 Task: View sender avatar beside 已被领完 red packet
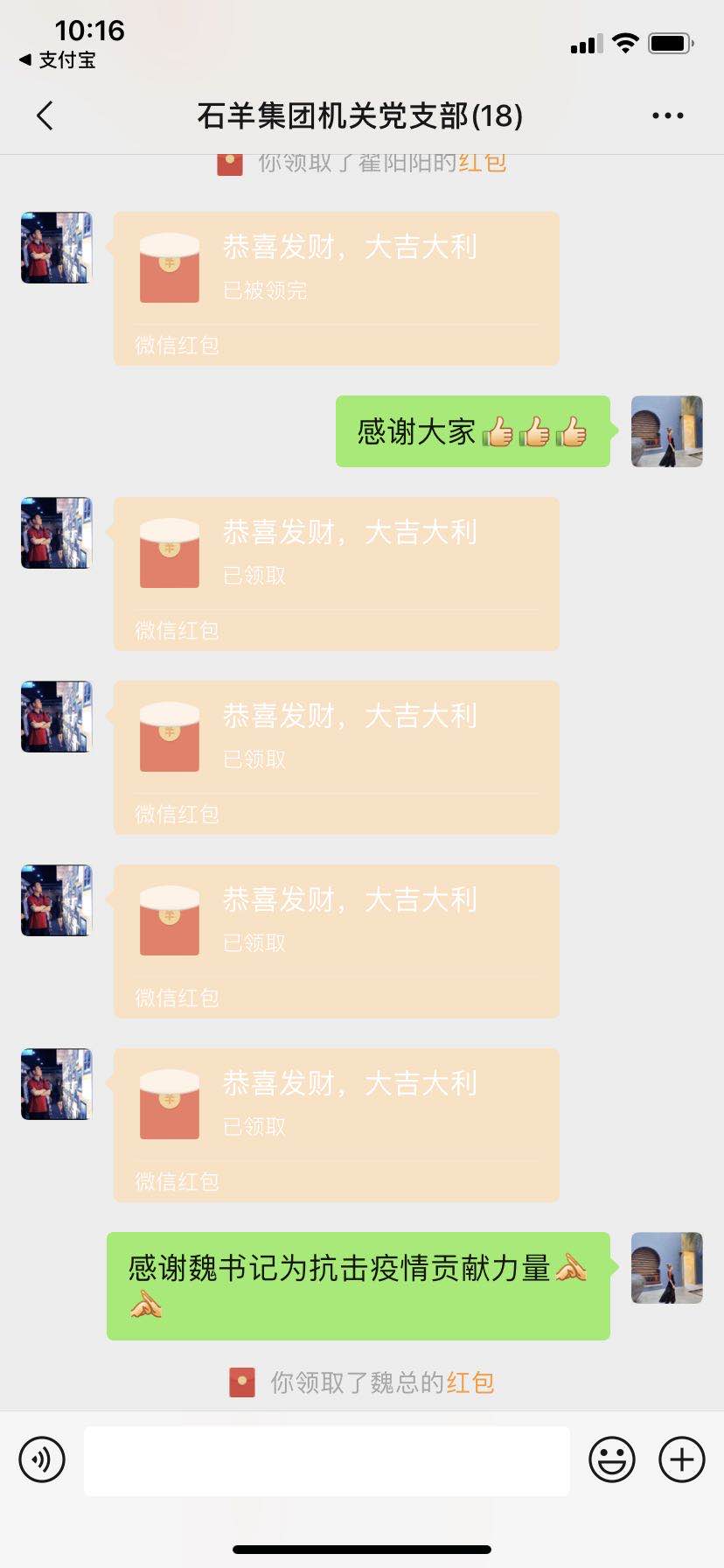coord(57,248)
